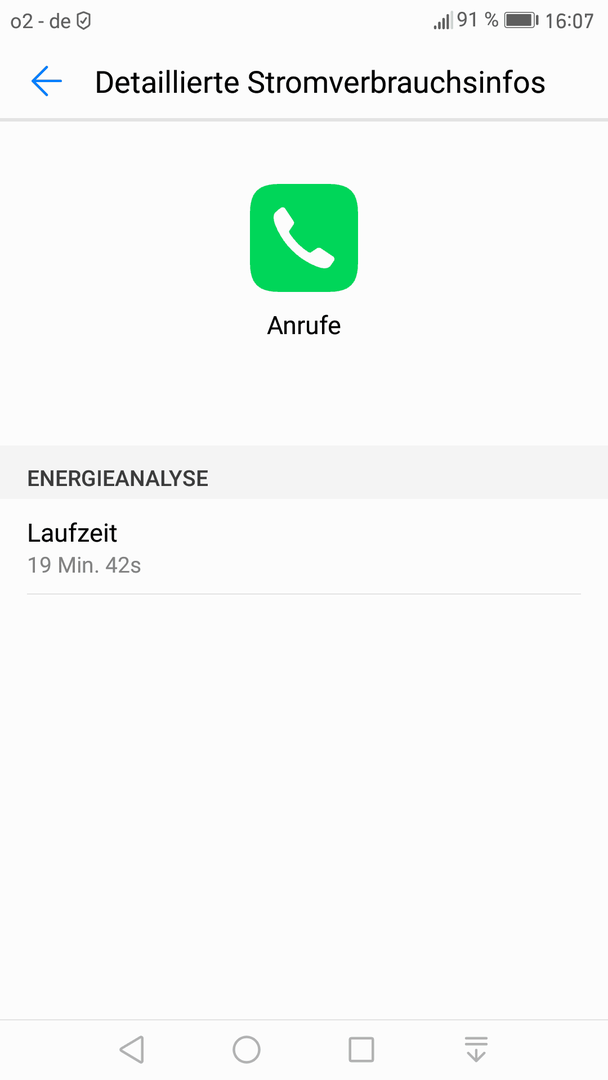Open the recent apps overview
This screenshot has width=608, height=1080.
coord(361,1050)
